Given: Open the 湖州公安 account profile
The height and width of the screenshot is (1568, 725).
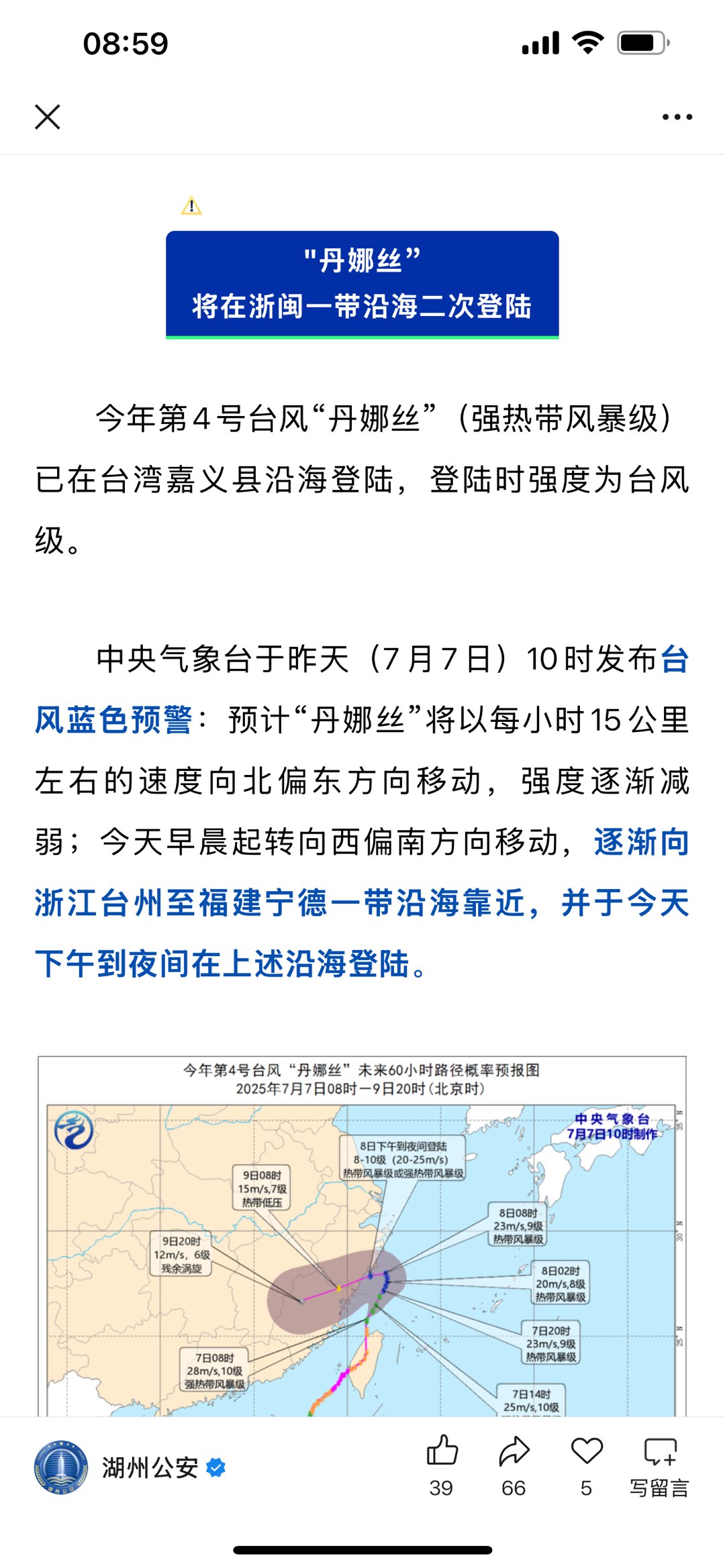Looking at the screenshot, I should [x=149, y=1467].
